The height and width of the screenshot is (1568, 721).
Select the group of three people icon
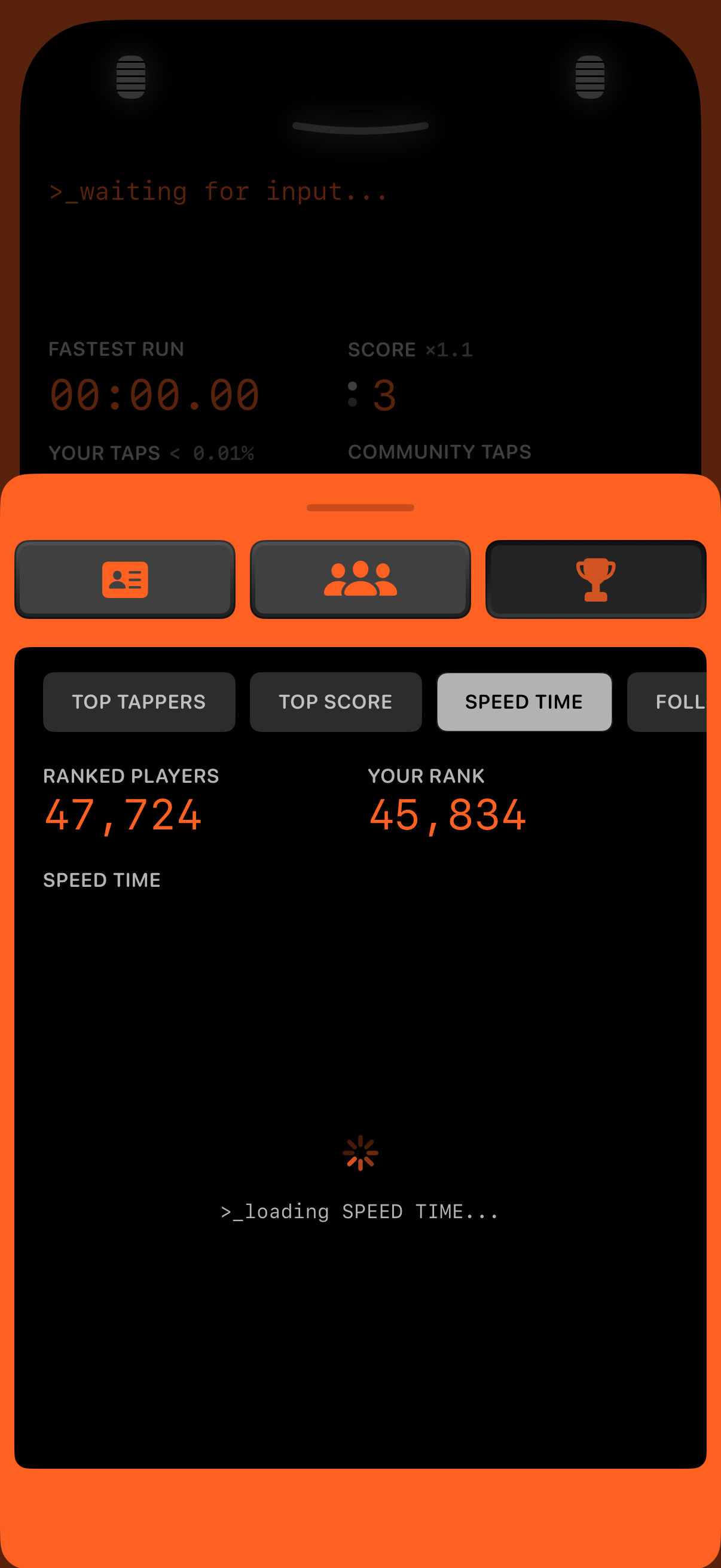360,579
